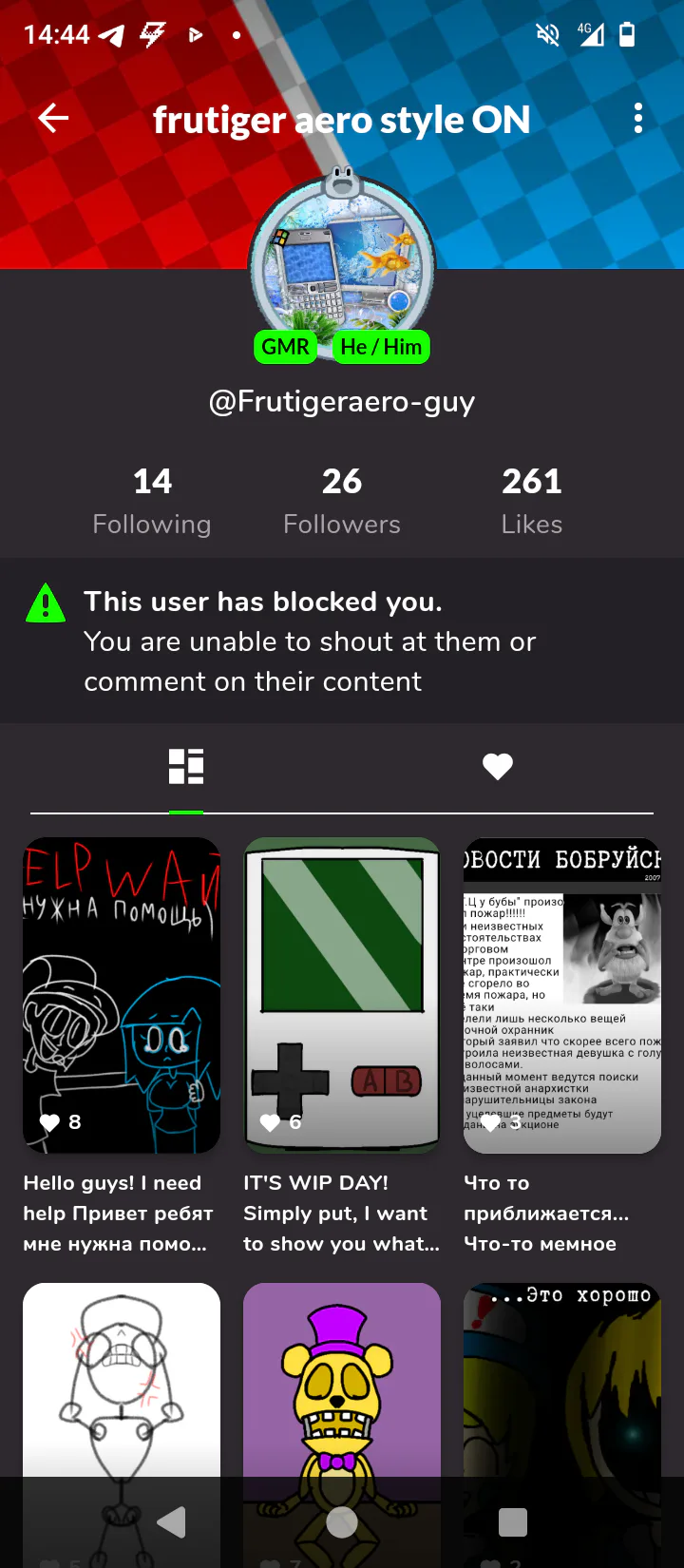This screenshot has width=684, height=1568.
Task: View the 26 Followers list
Action: tap(342, 501)
